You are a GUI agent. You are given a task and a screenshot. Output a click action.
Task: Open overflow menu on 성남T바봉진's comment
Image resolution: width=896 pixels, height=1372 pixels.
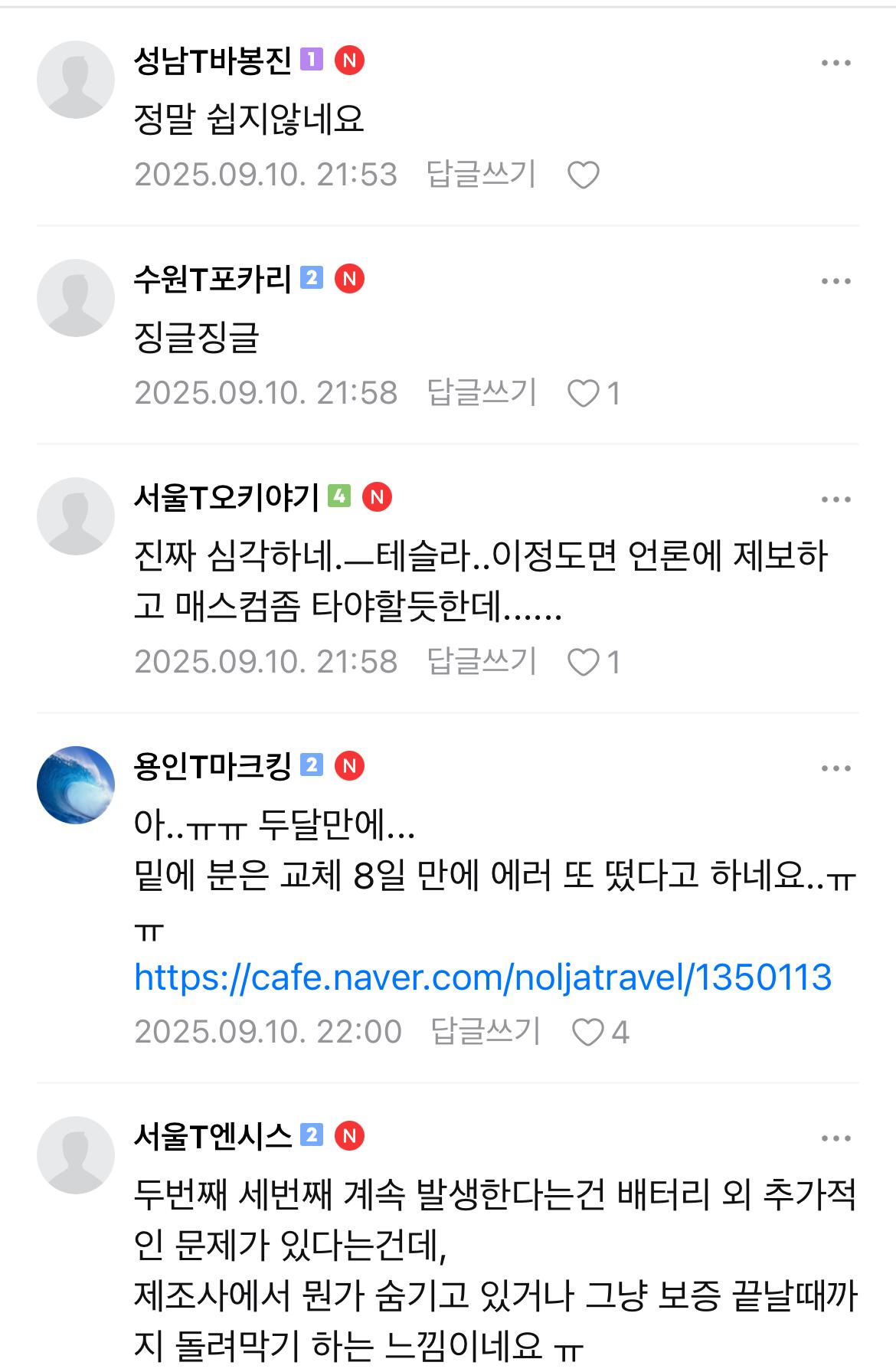[836, 64]
